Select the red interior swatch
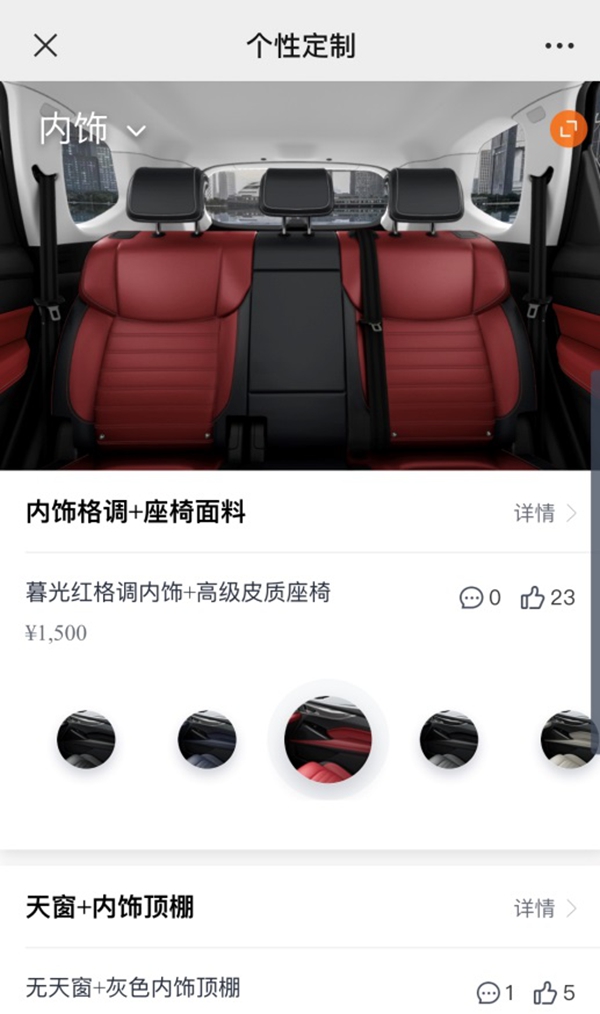This screenshot has width=600, height=1014. coord(328,739)
